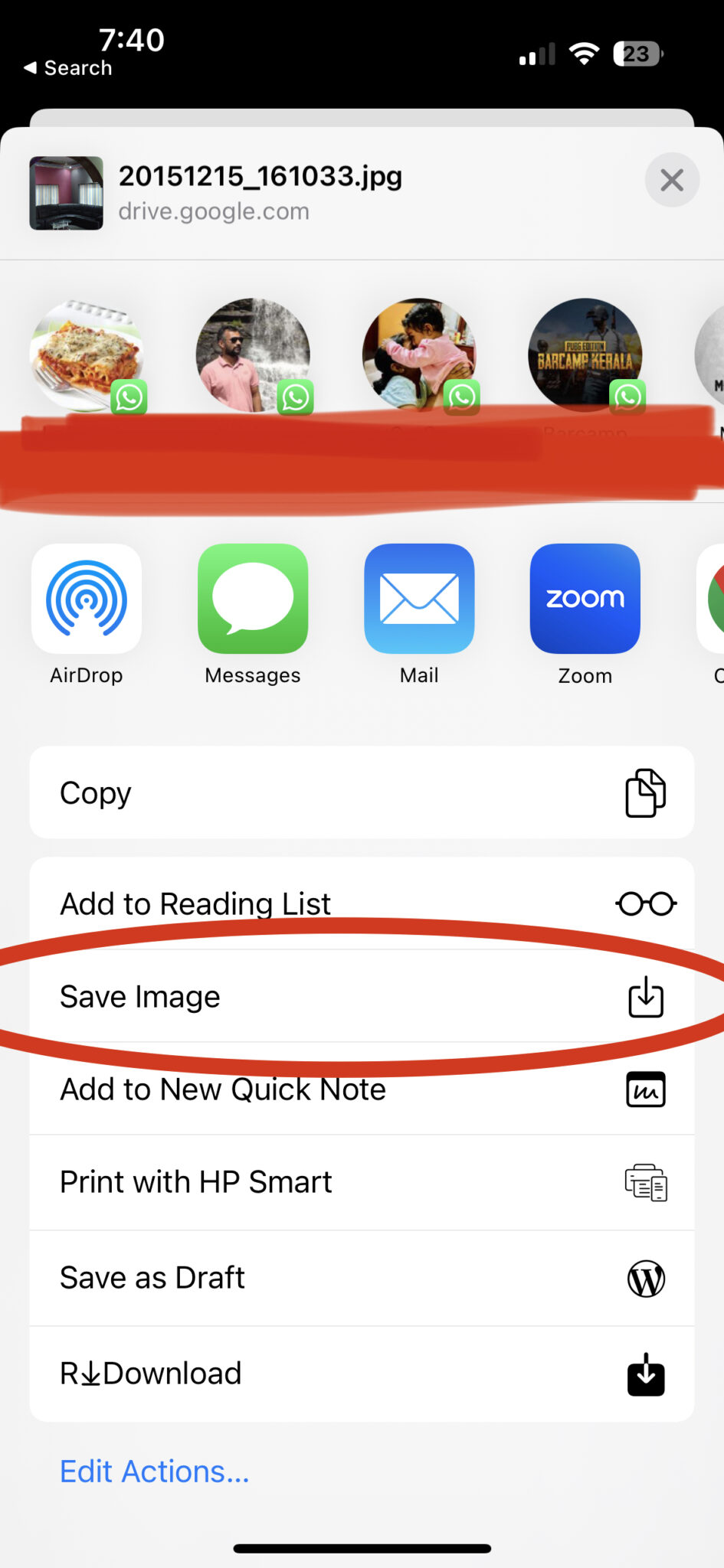Share to the Barcamp Kerala WhatsApp contact

coord(585,355)
